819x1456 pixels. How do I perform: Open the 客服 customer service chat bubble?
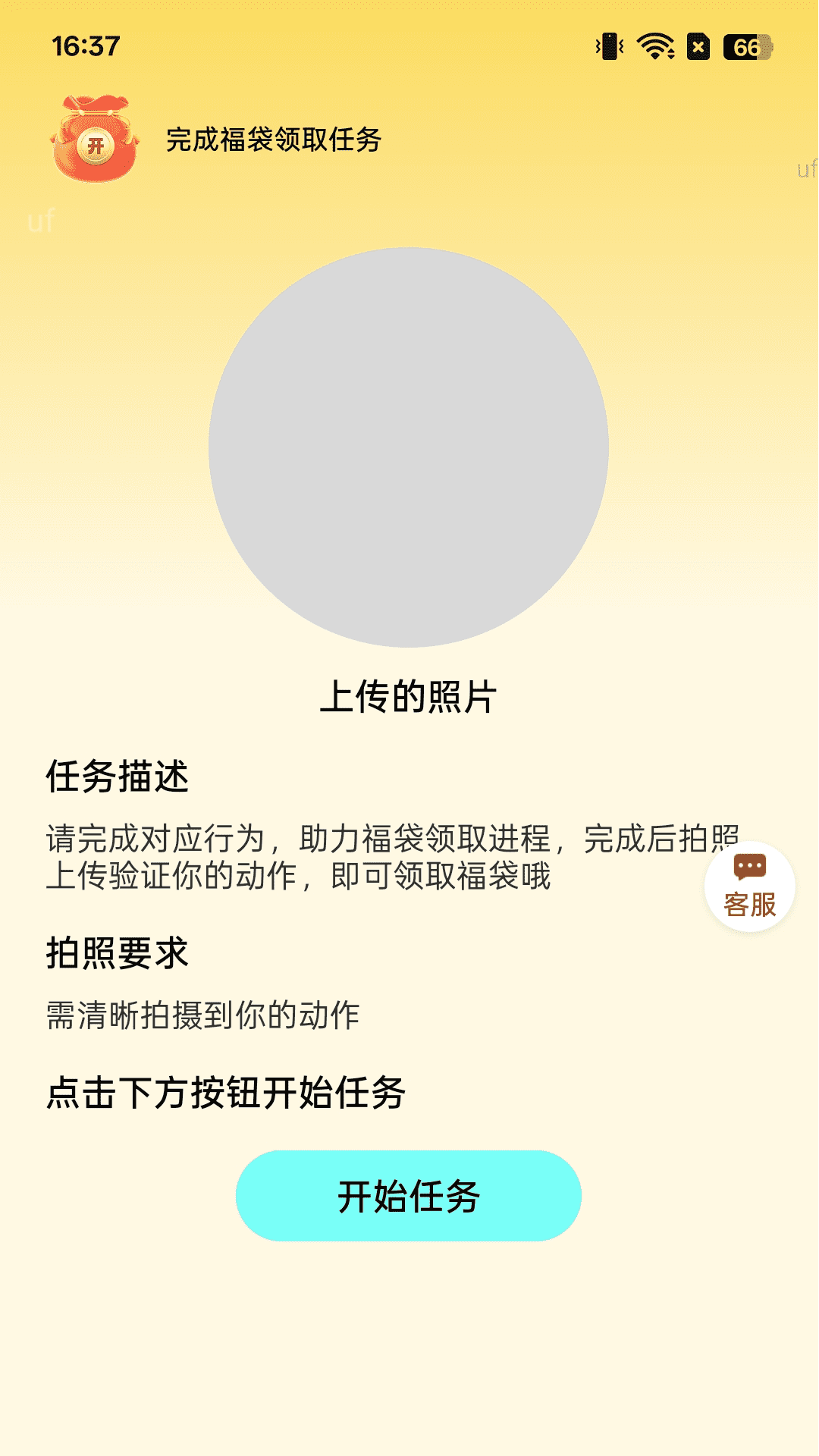(749, 885)
